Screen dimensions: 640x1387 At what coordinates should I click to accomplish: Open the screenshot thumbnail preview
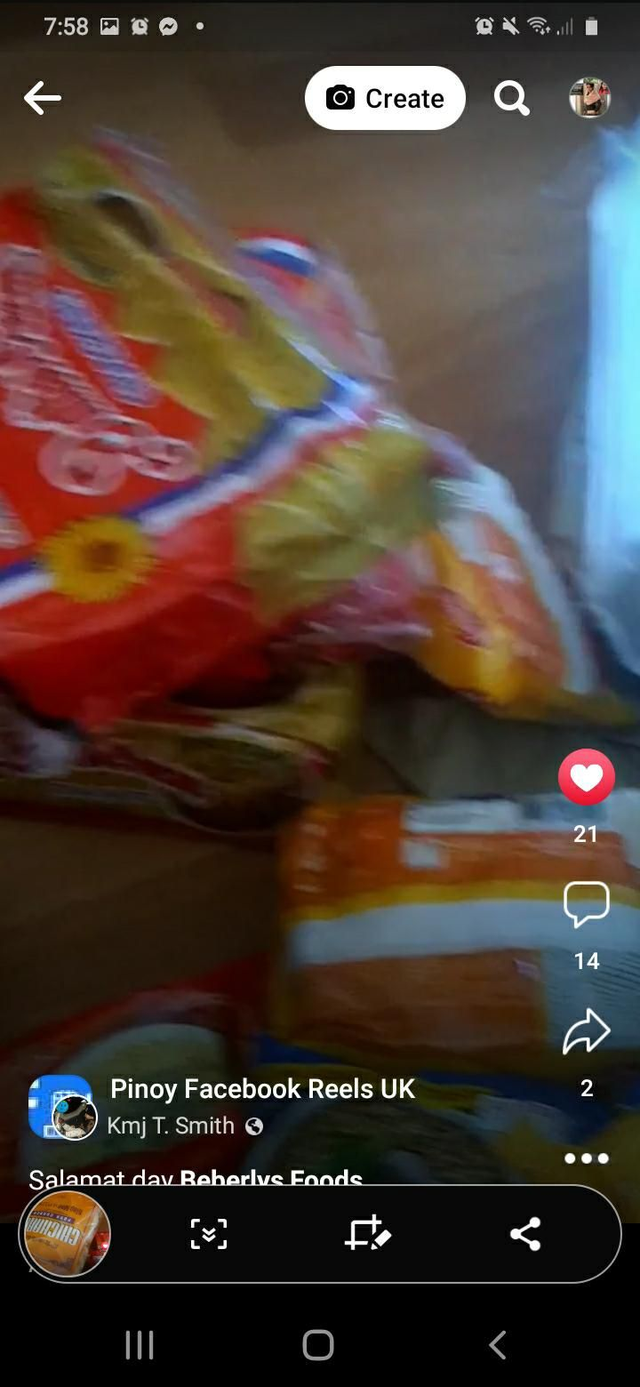point(67,1234)
